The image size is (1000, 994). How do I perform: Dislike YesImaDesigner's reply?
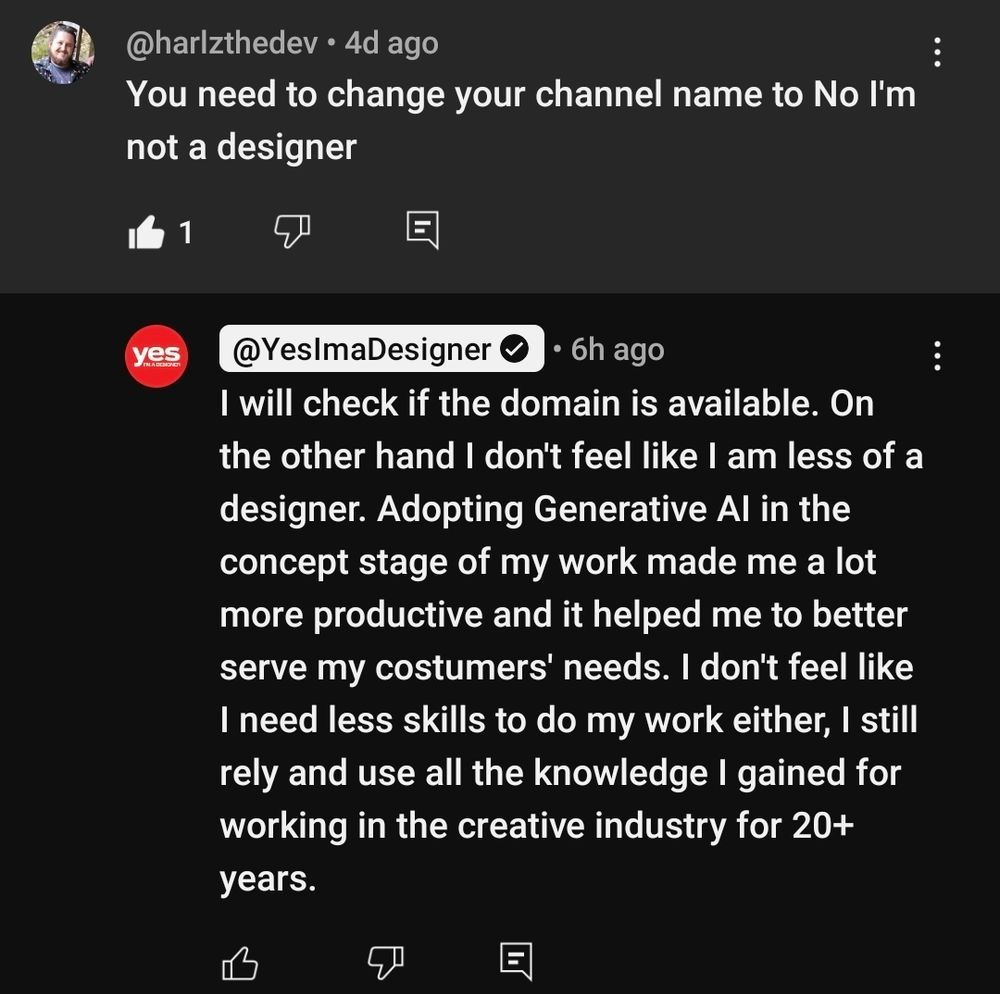pos(386,963)
